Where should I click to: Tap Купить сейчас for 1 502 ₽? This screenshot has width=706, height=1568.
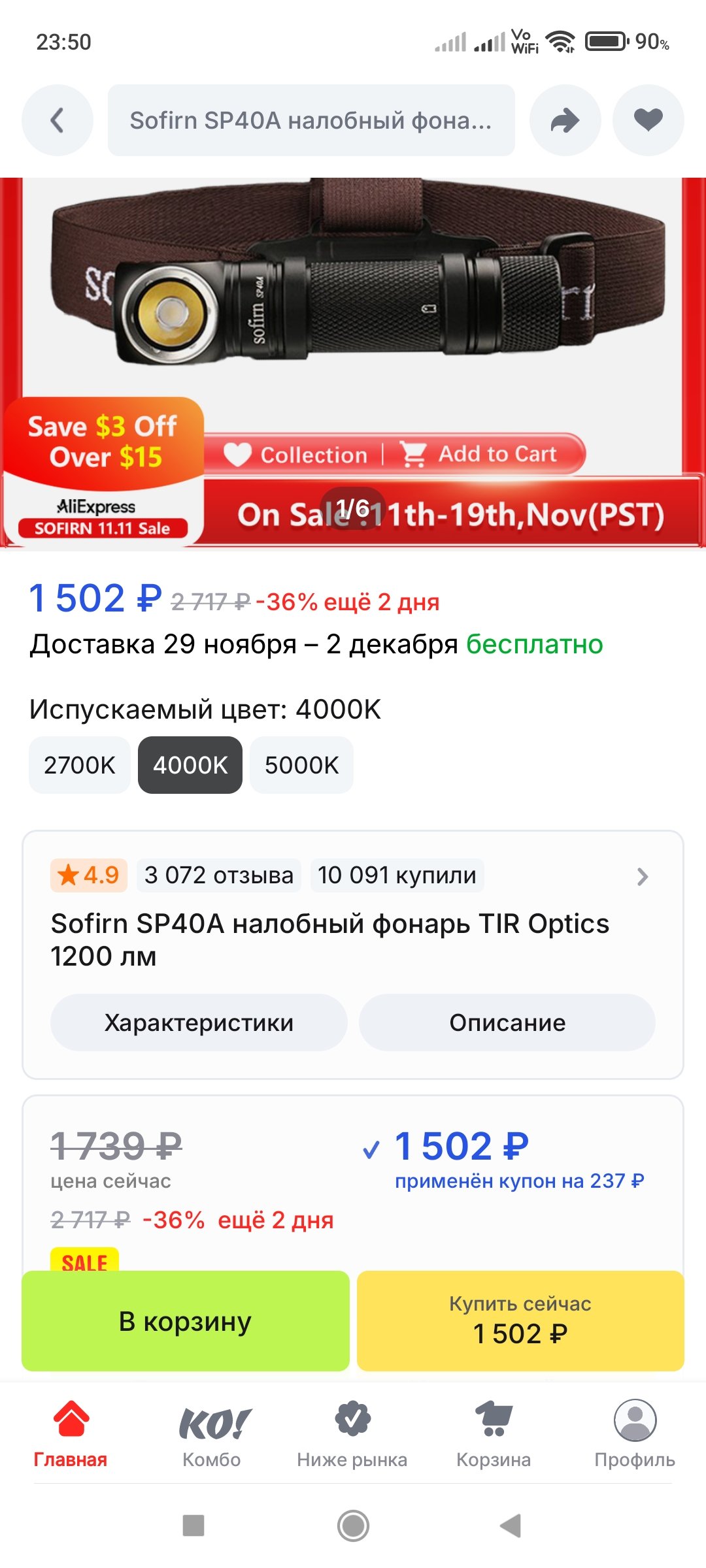520,1321
